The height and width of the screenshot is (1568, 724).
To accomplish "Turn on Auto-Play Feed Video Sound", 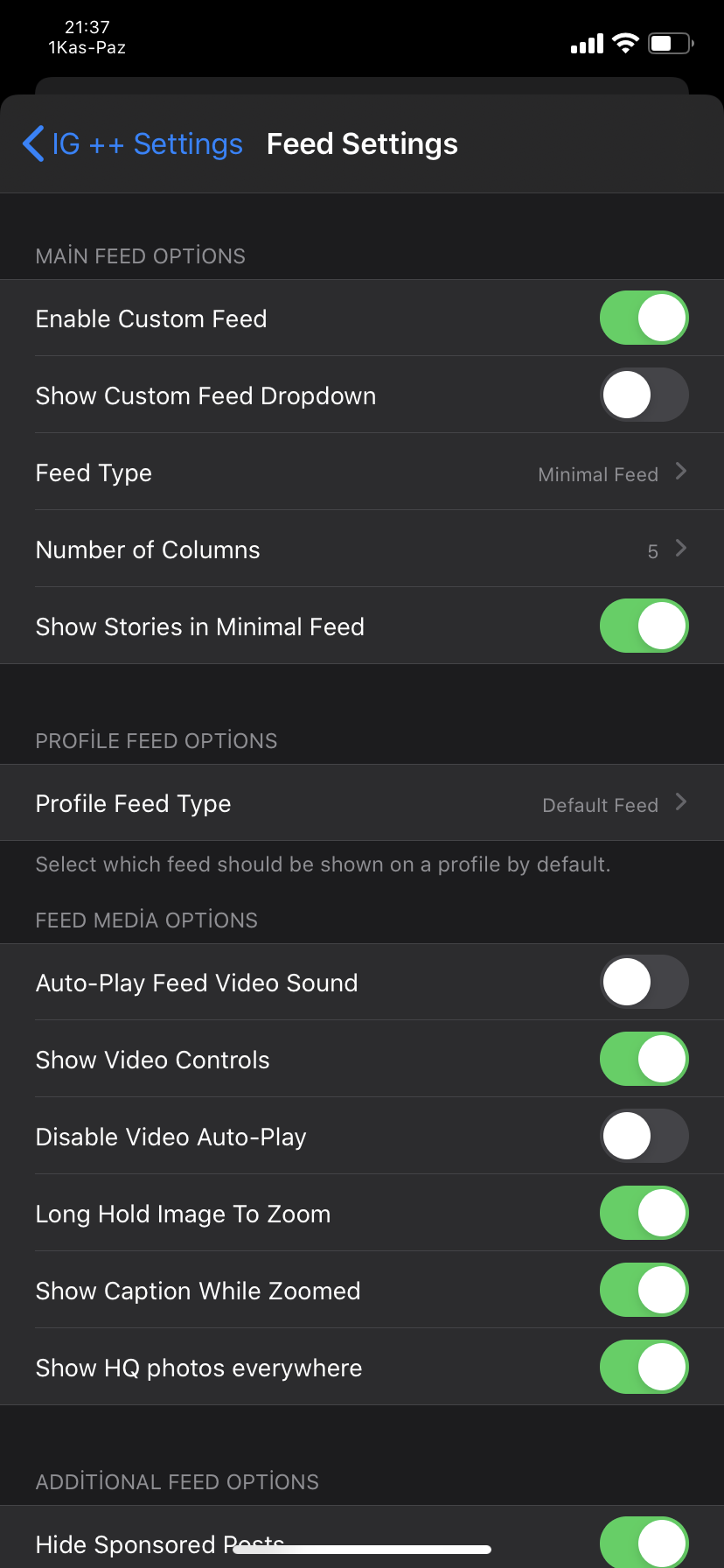I will [x=644, y=983].
